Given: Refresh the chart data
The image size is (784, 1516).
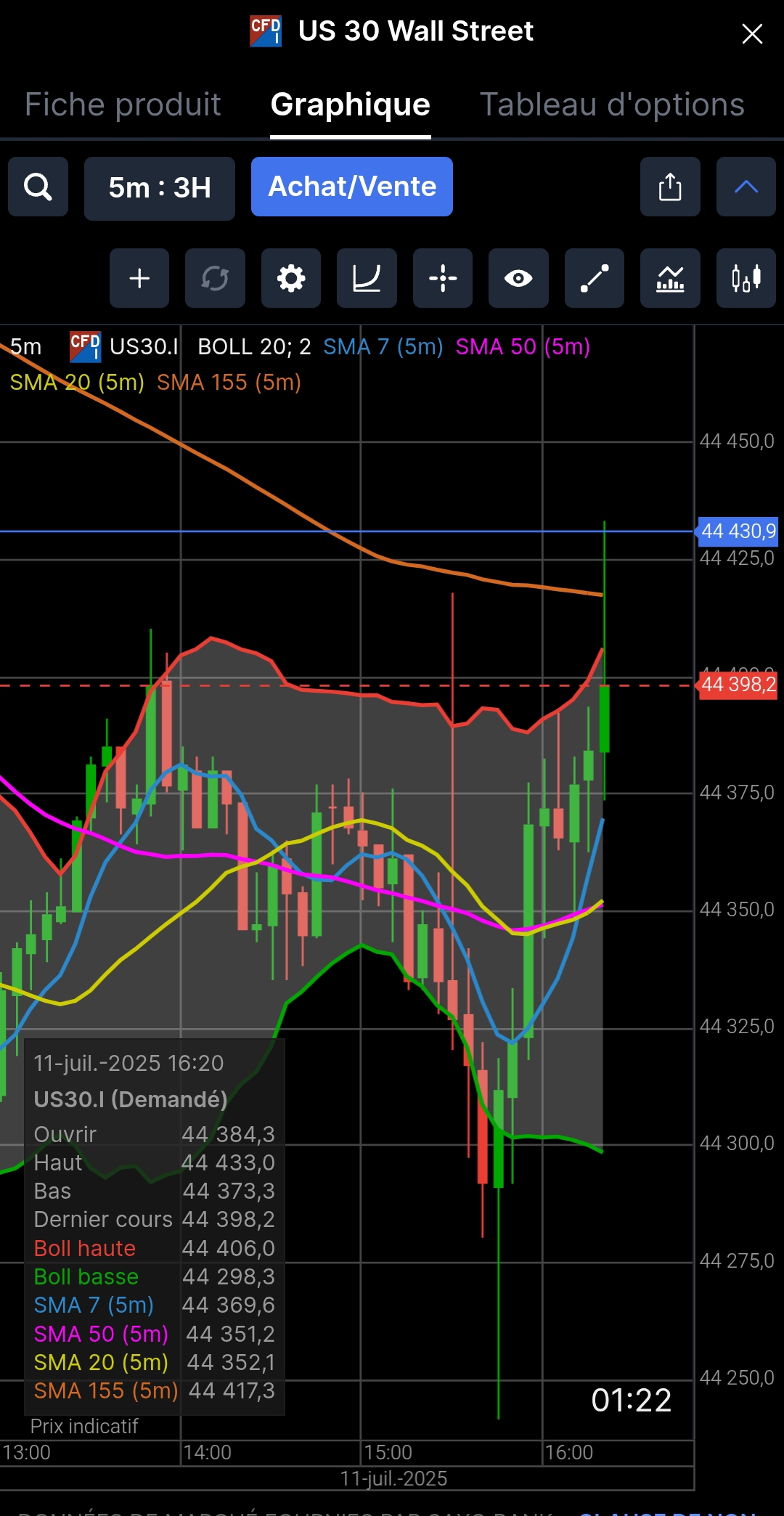Looking at the screenshot, I should coord(215,278).
